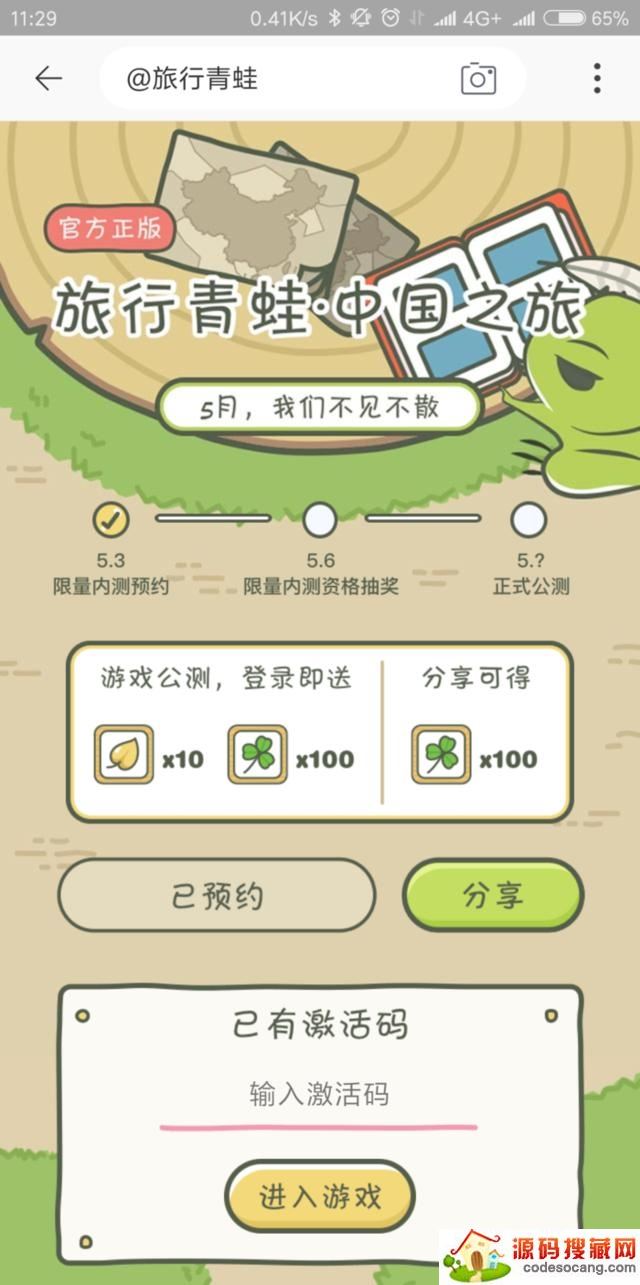This screenshot has height=1285, width=640.
Task: Tap the @旅行青蛙 search field
Action: tap(280, 79)
